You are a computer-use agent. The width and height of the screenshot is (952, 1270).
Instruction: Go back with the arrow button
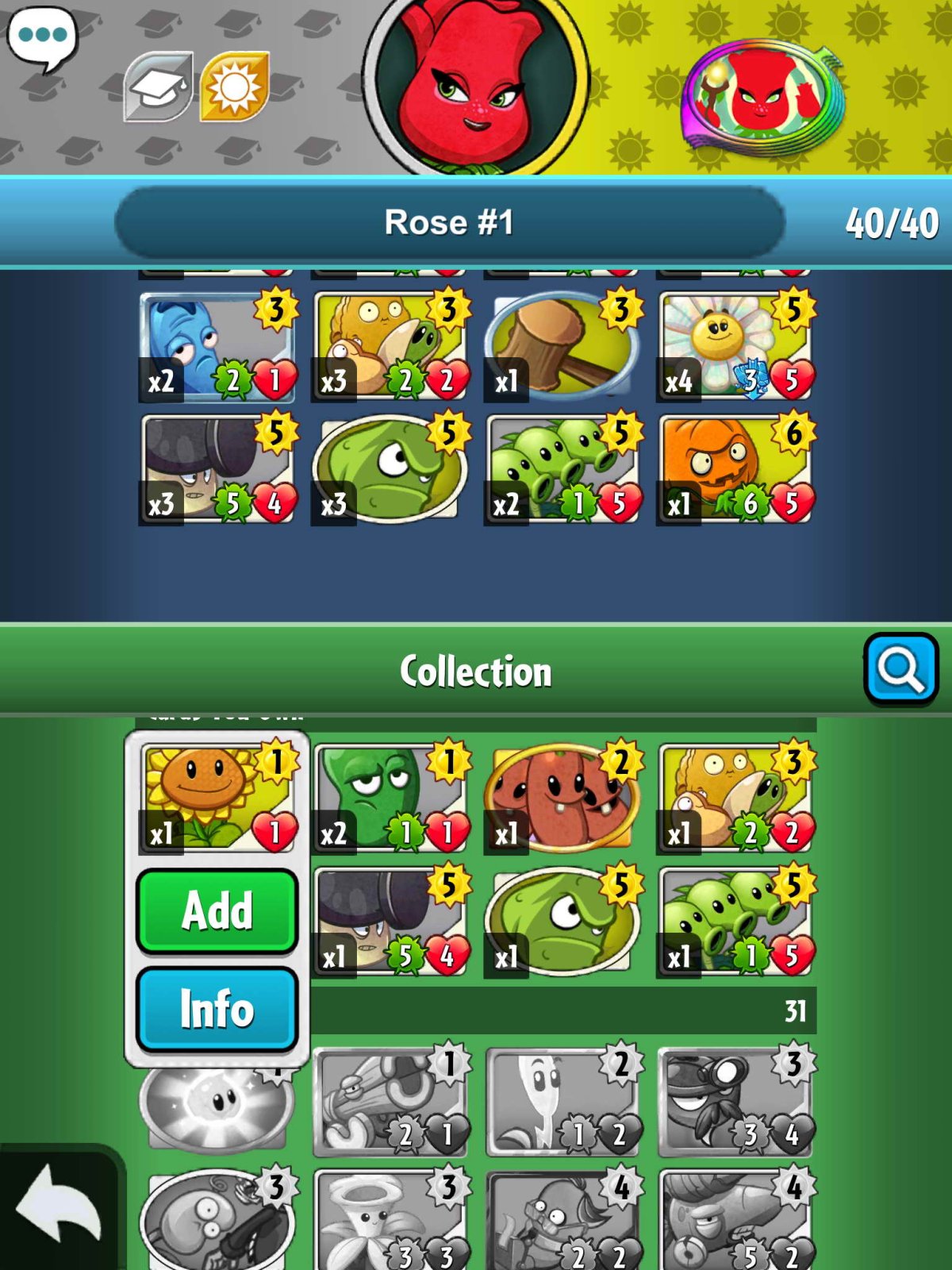tap(58, 1204)
